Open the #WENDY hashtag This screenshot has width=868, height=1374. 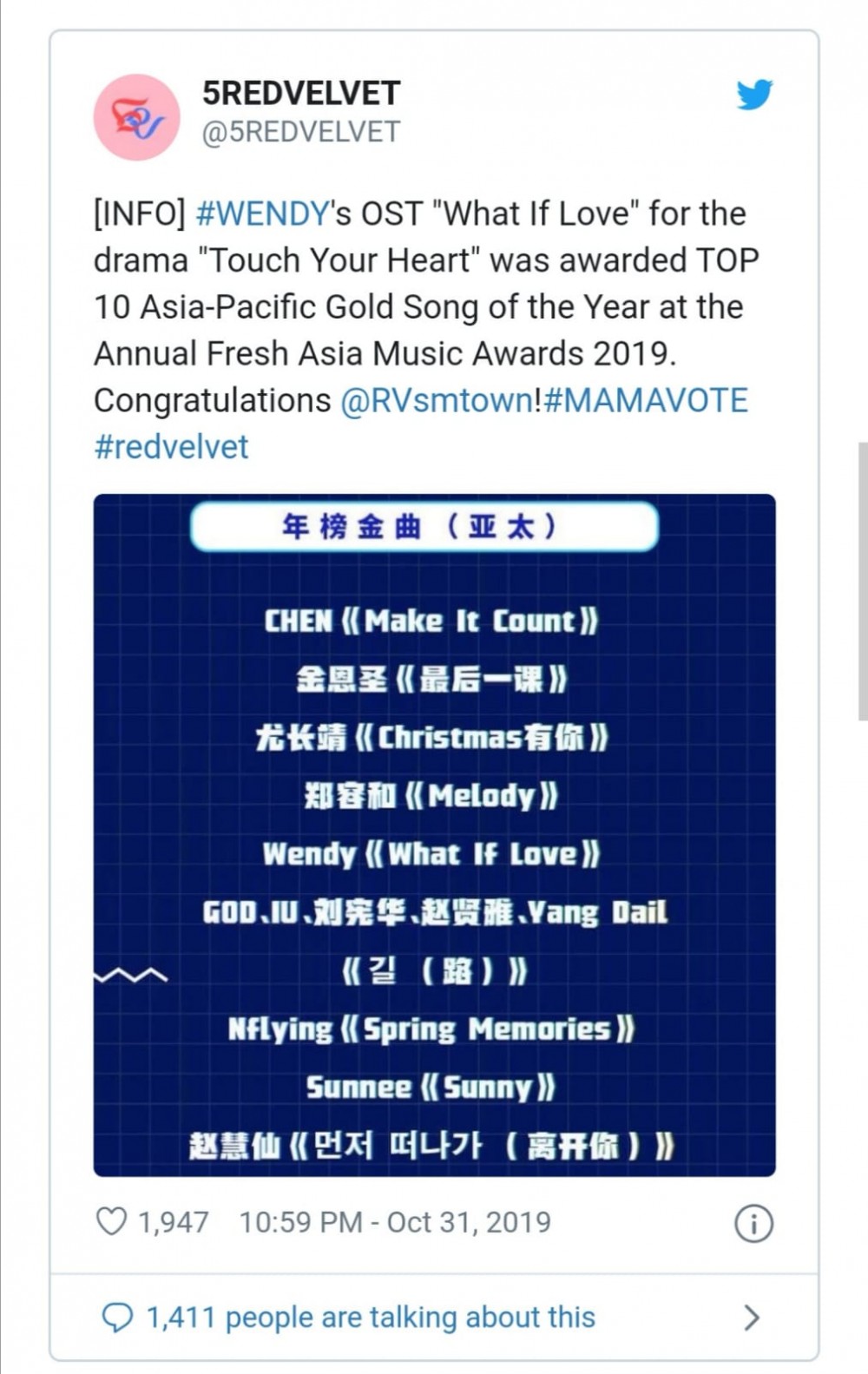pos(263,214)
